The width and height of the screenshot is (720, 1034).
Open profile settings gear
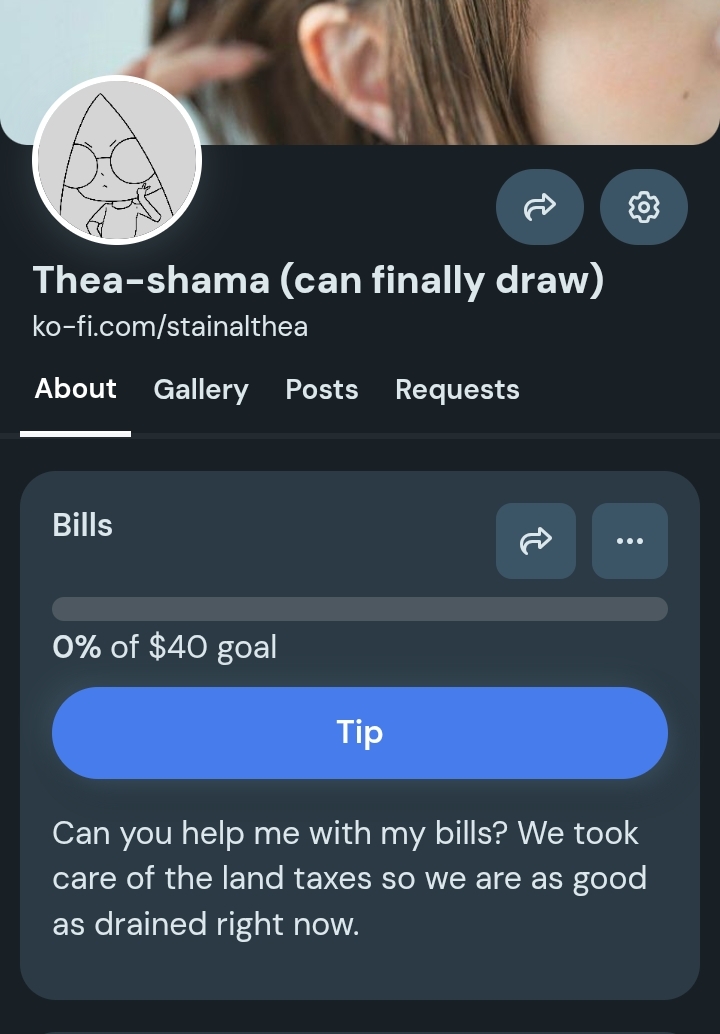(x=643, y=207)
